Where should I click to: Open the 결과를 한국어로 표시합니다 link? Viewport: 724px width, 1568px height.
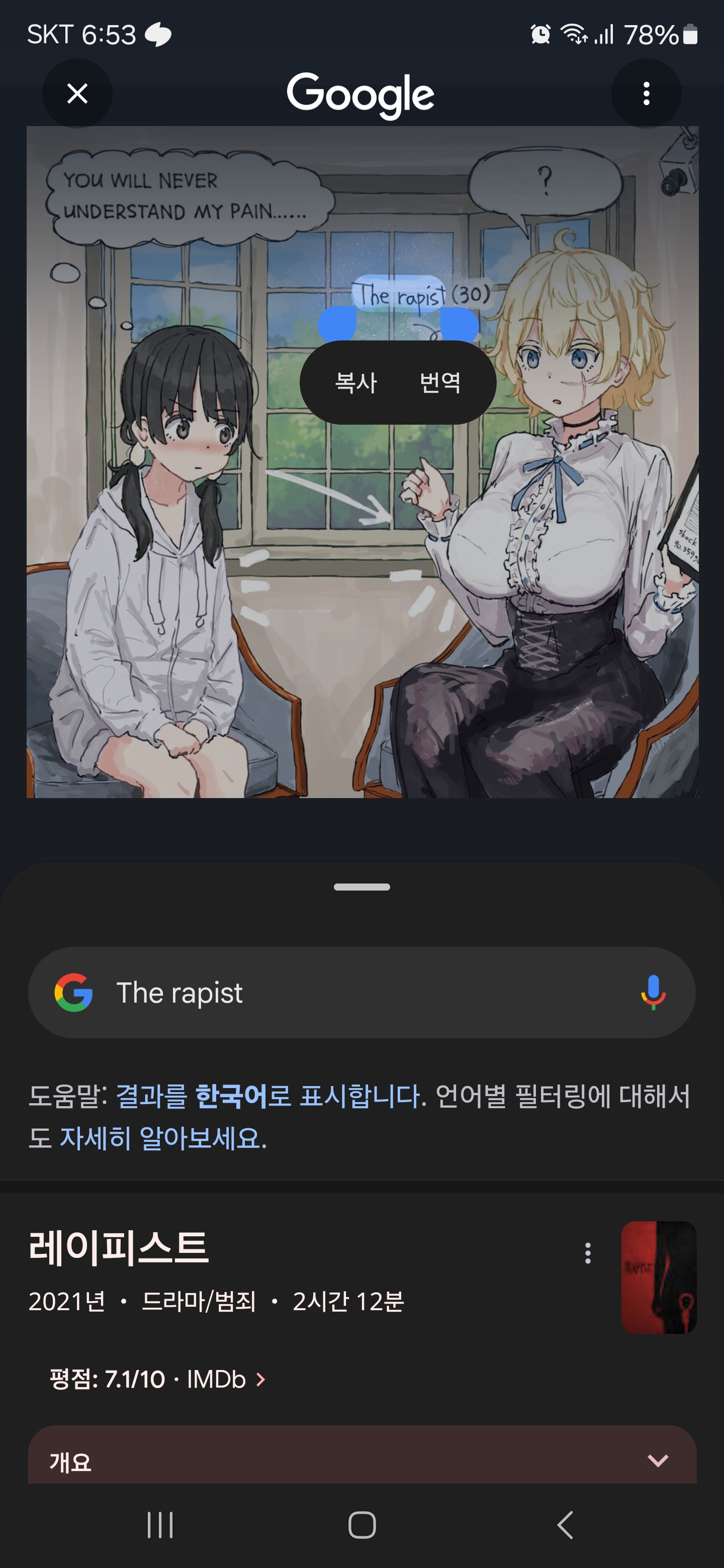coord(268,1096)
